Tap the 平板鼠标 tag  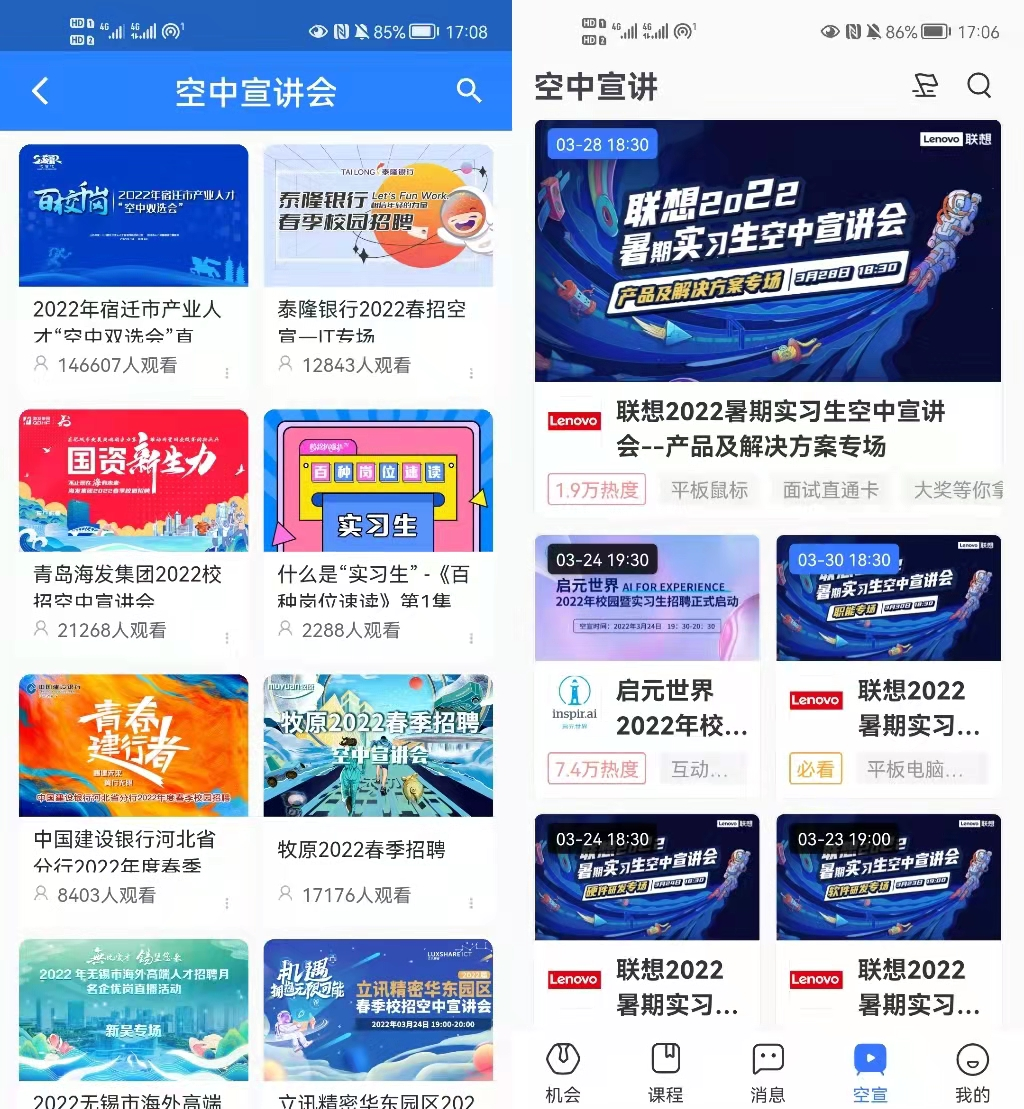pyautogui.click(x=709, y=491)
